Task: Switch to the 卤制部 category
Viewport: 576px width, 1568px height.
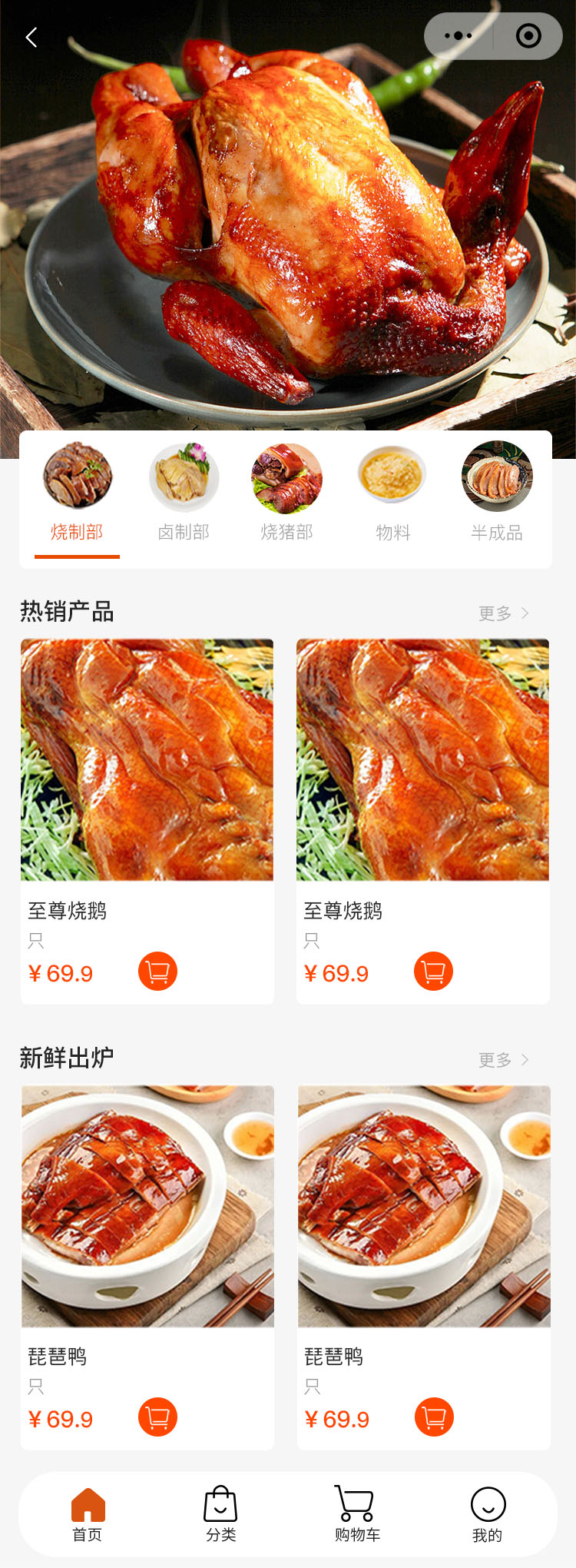Action: click(184, 492)
